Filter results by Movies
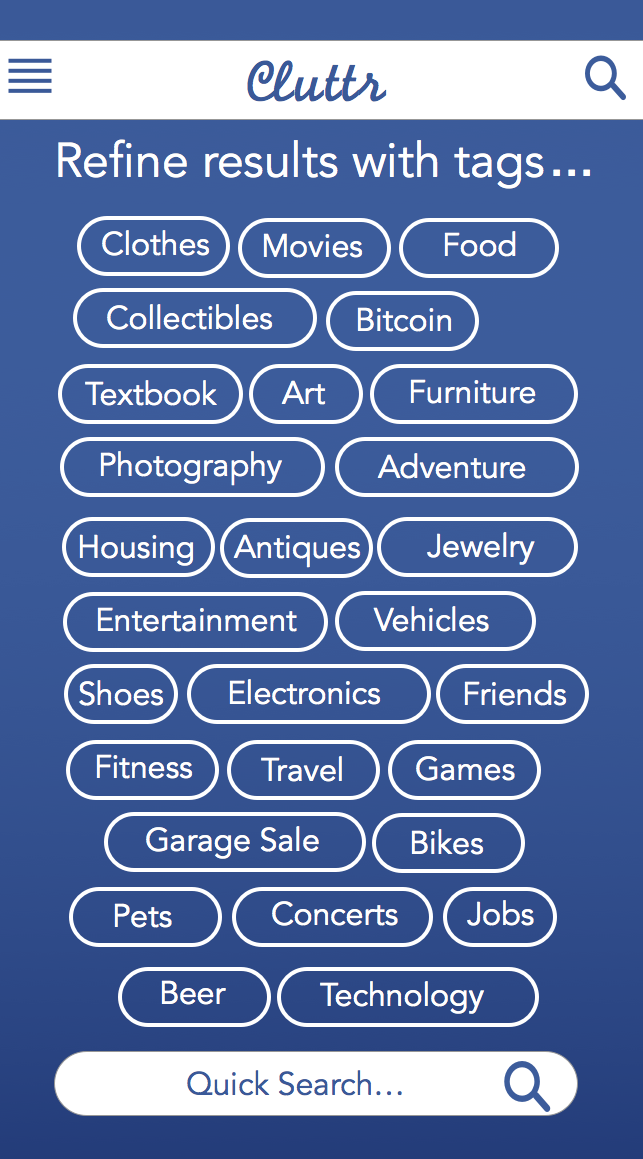The image size is (643, 1159). 313,247
